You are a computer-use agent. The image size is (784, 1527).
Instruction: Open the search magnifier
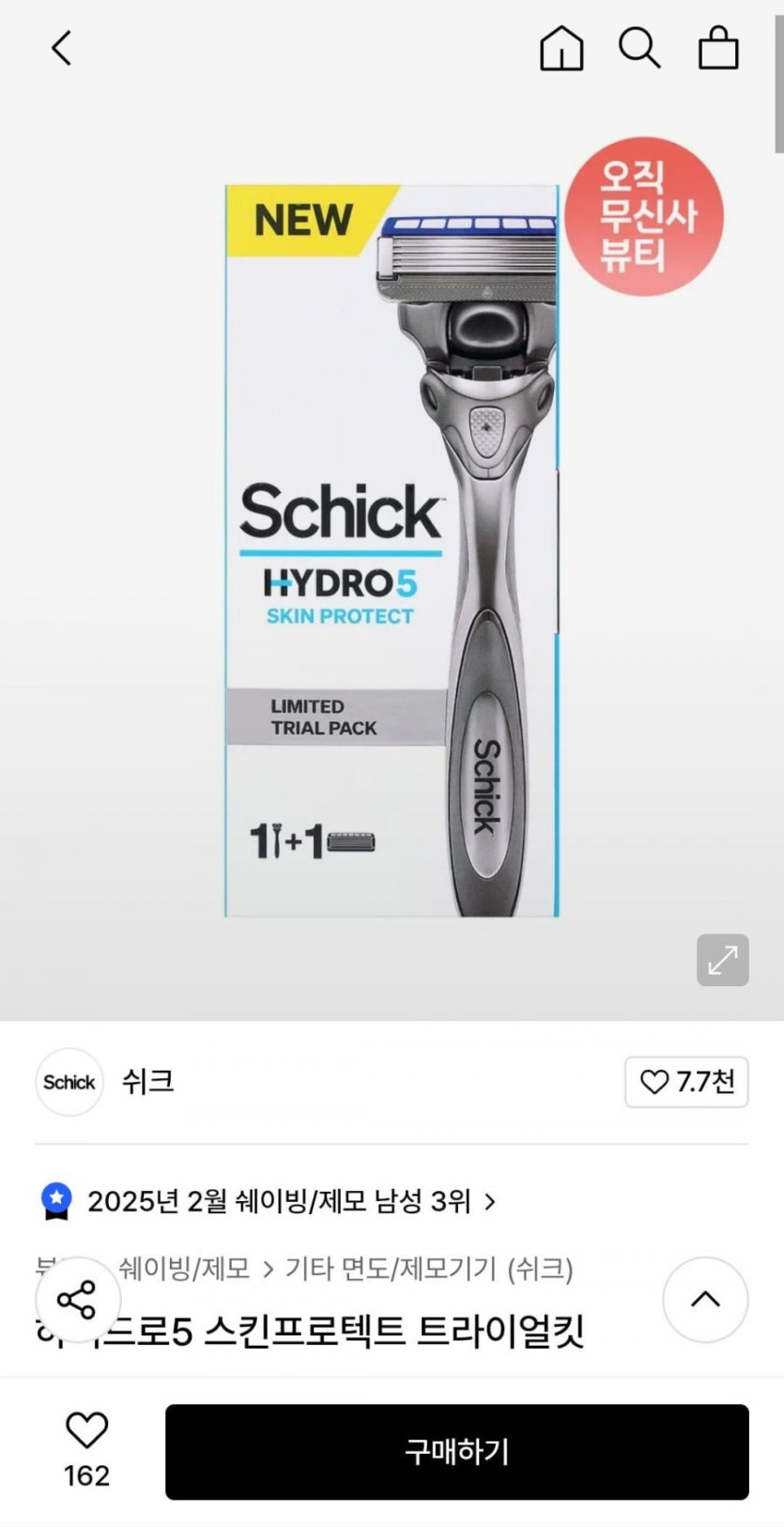point(639,48)
